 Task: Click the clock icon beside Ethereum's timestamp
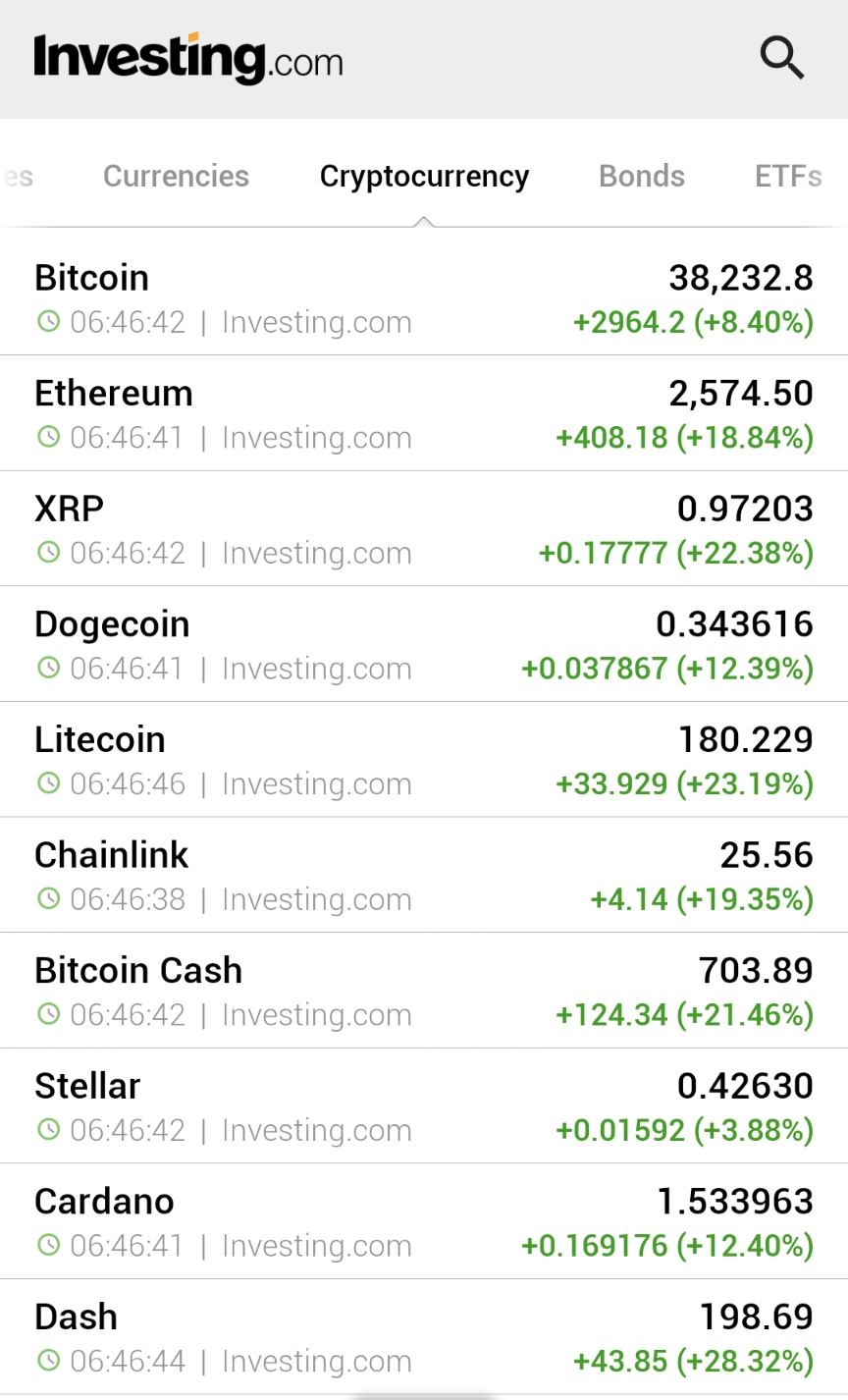pos(47,437)
